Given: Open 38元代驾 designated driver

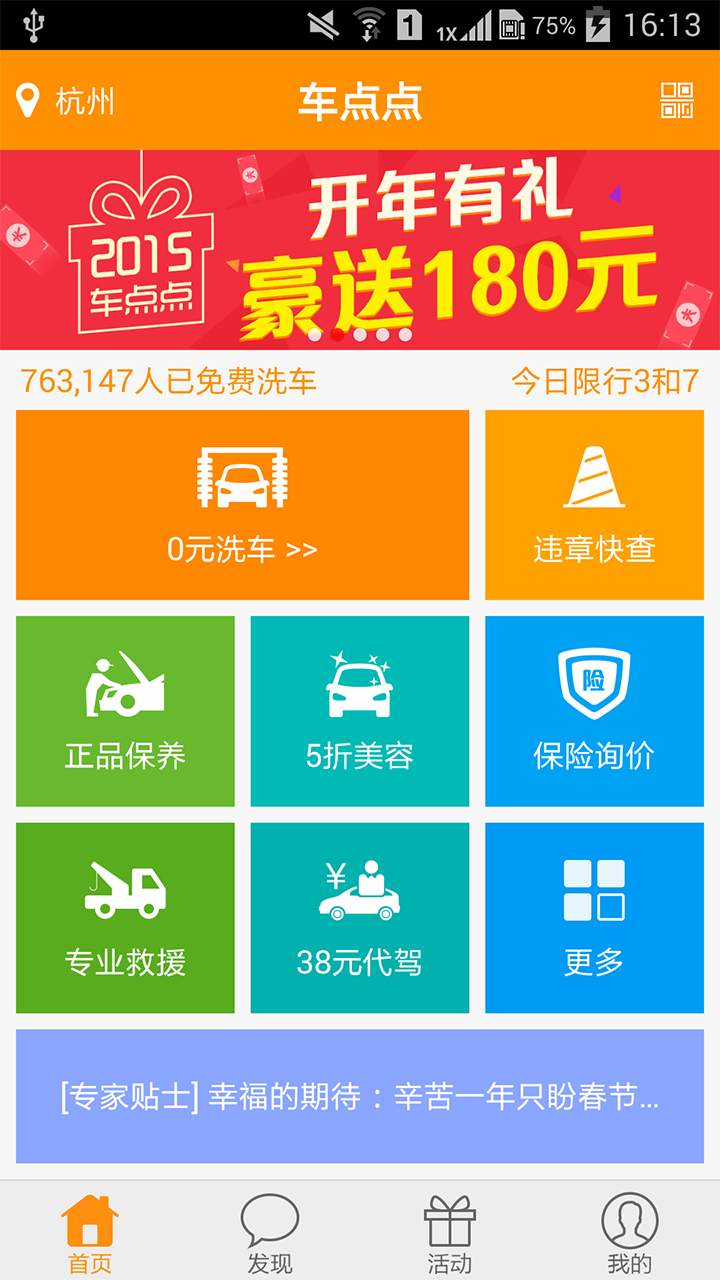Looking at the screenshot, I should coord(359,918).
